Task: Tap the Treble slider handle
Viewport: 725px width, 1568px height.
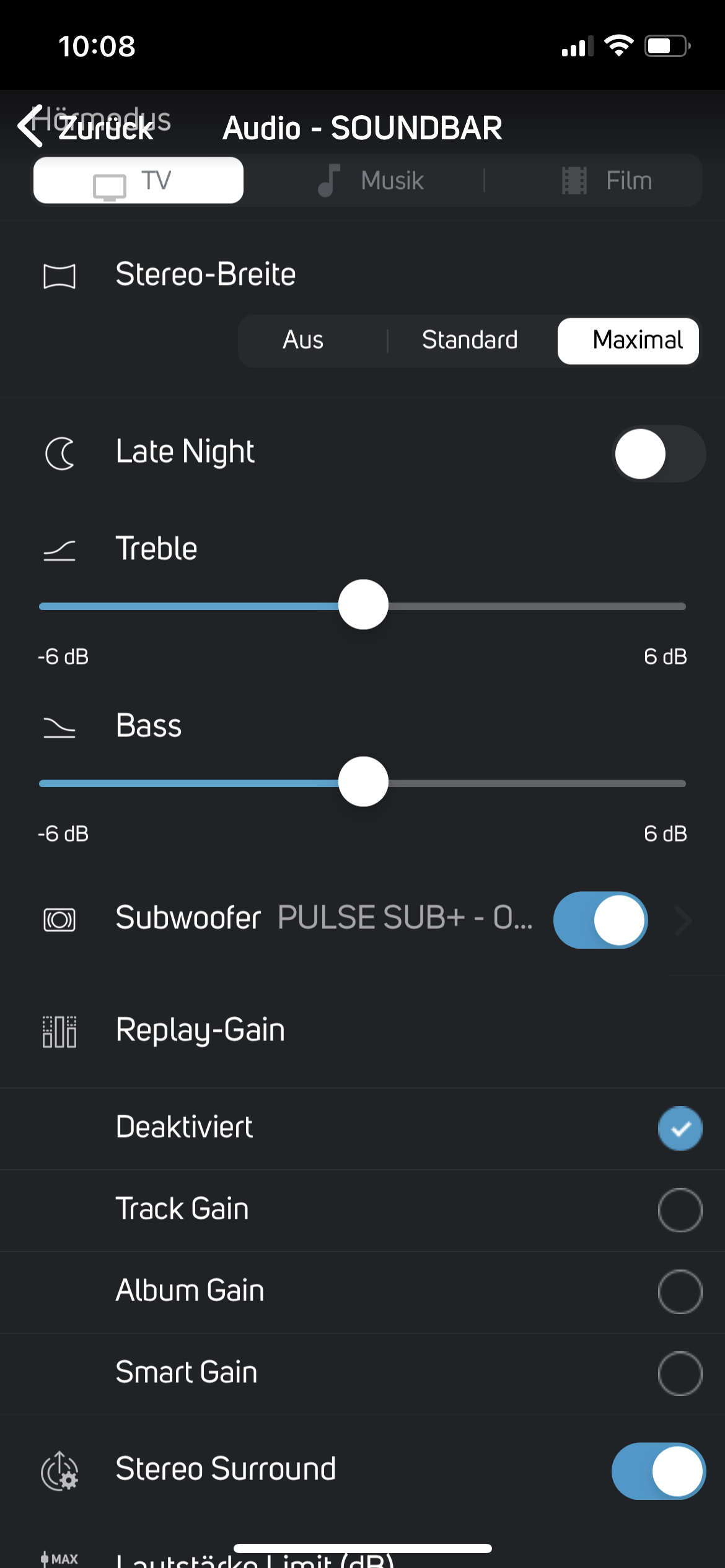Action: 363,604
